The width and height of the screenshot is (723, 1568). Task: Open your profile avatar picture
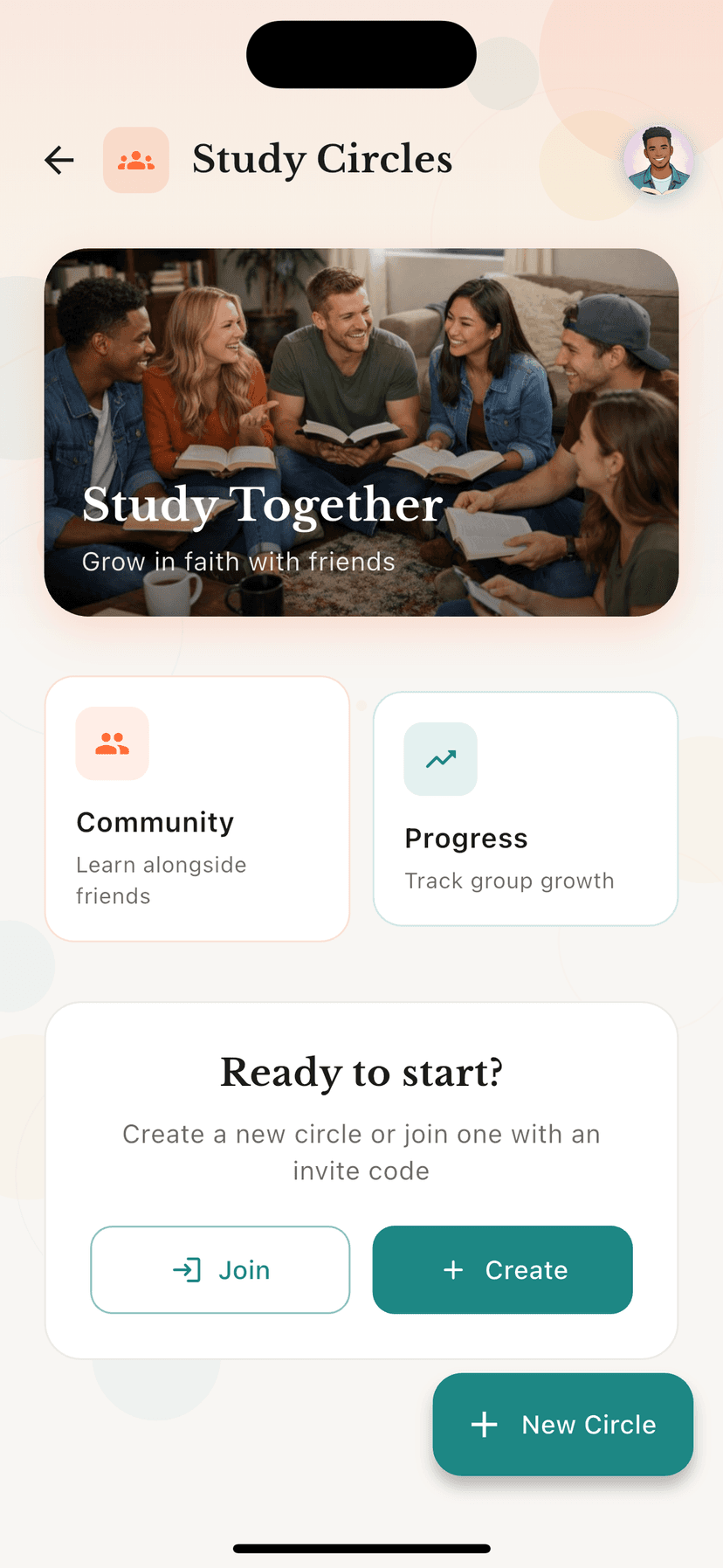[x=658, y=160]
